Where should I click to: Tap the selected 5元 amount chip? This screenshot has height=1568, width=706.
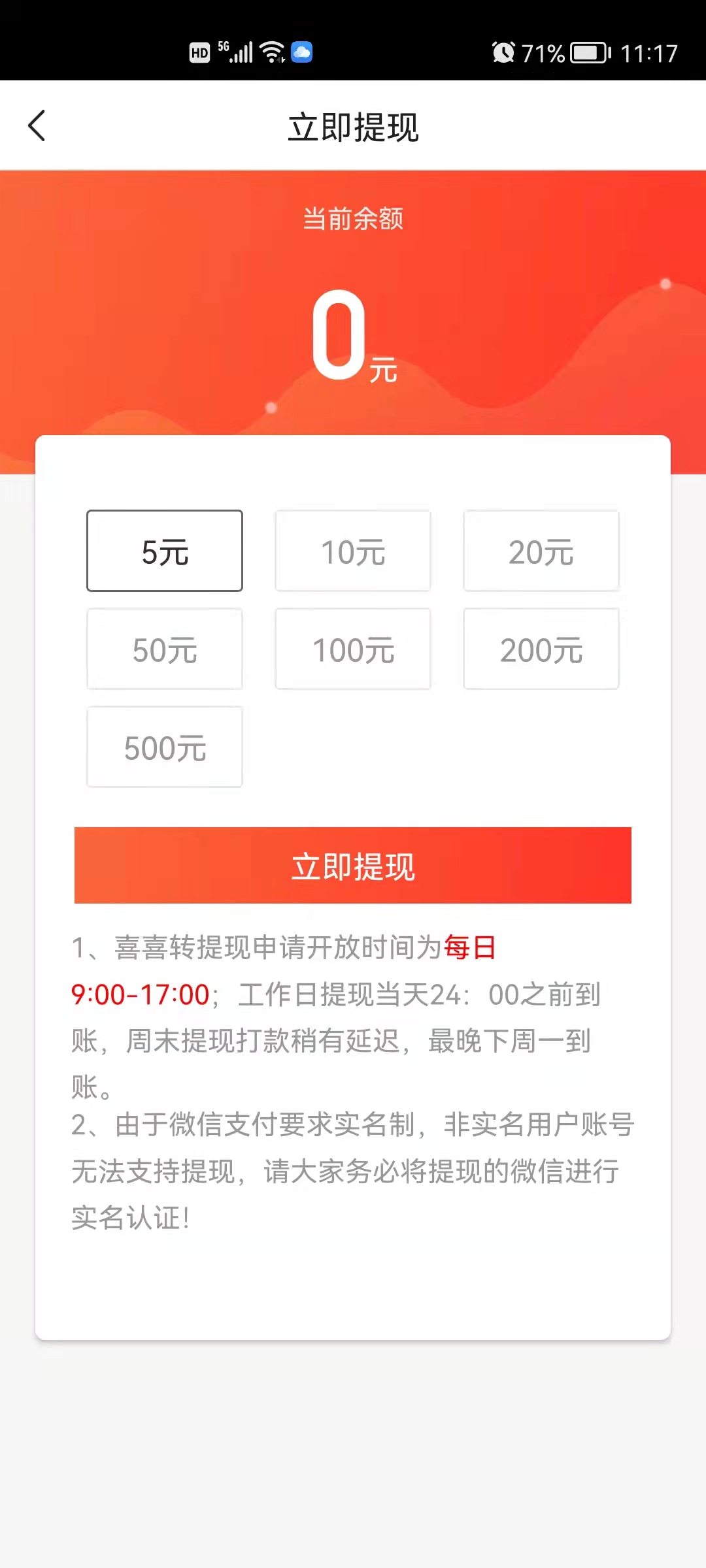pos(164,550)
